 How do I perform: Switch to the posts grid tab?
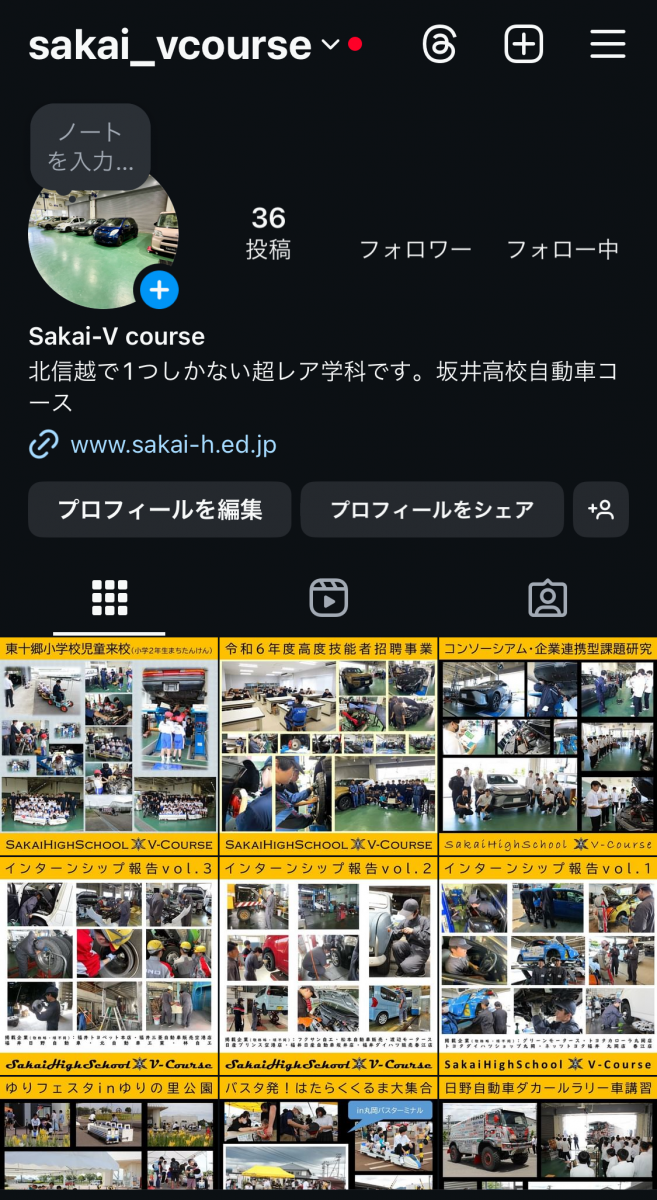tap(110, 597)
